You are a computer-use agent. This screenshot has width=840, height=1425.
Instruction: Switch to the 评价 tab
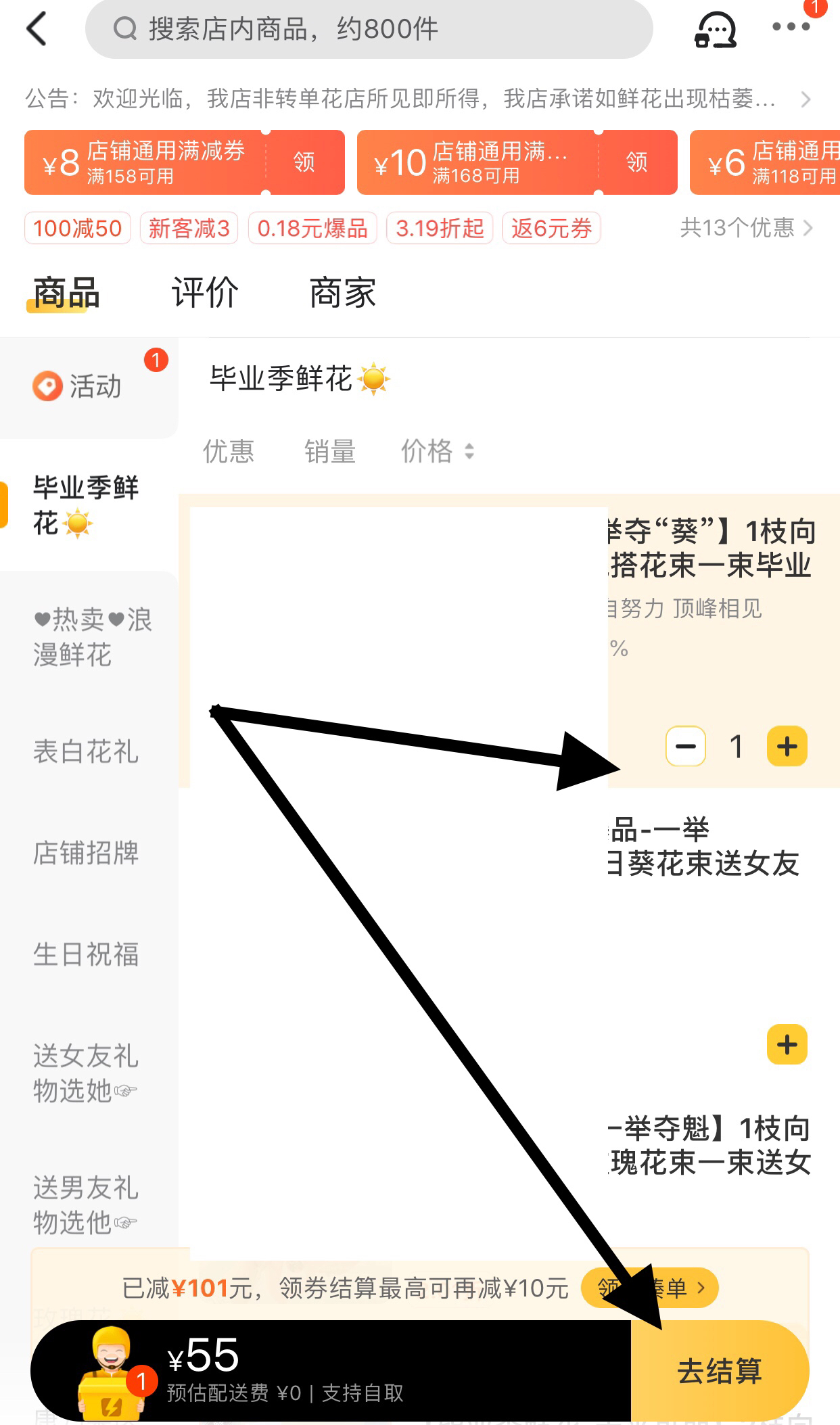click(x=204, y=293)
